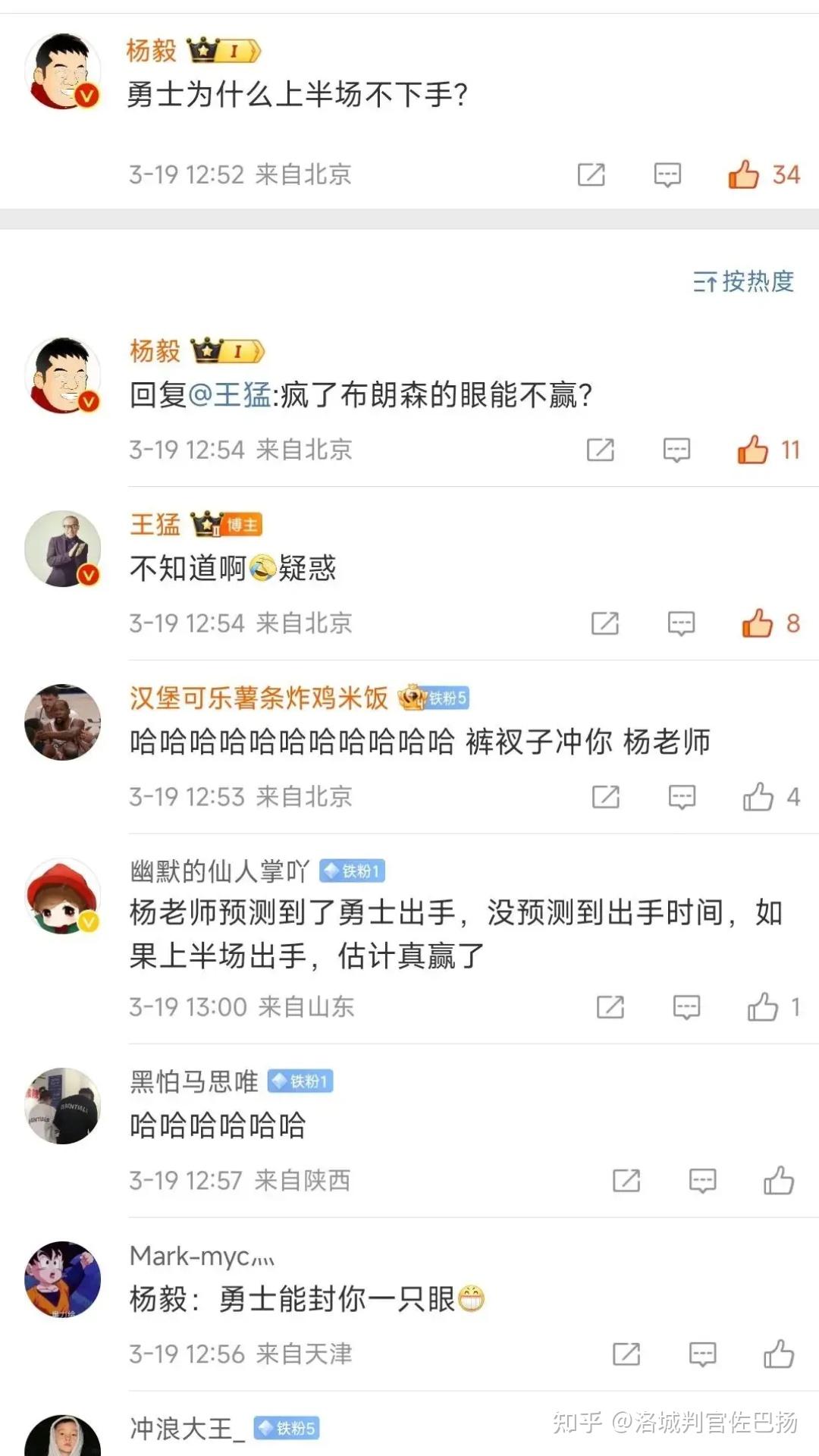Like 王猛's comment 不知道啊疑惑
This screenshot has height=1456, width=819.
pyautogui.click(x=757, y=623)
